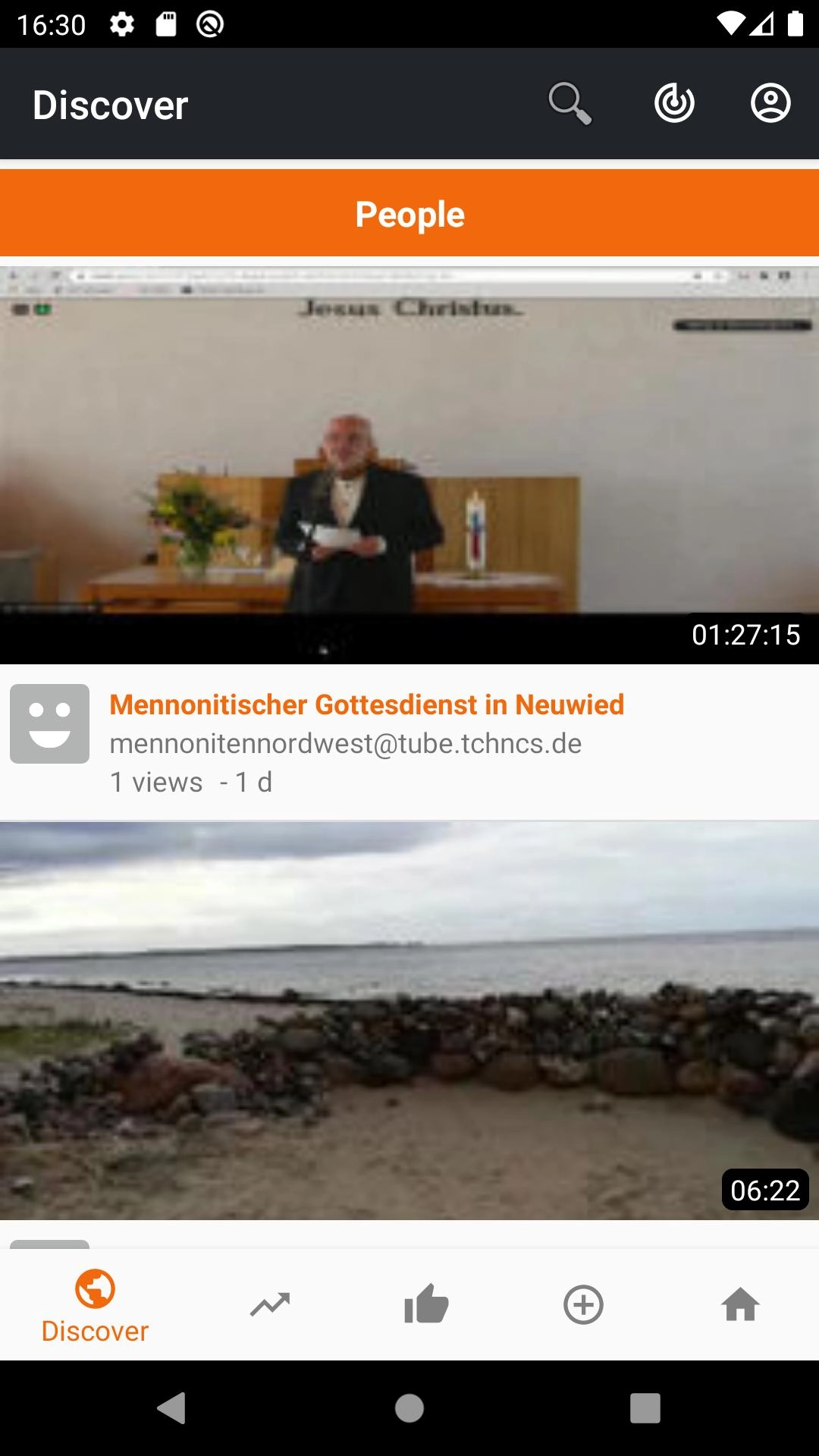Screen dimensions: 819x1456
Task: Open the Mennonitischer Gottesdienst in Neuwied title
Action: 367,704
